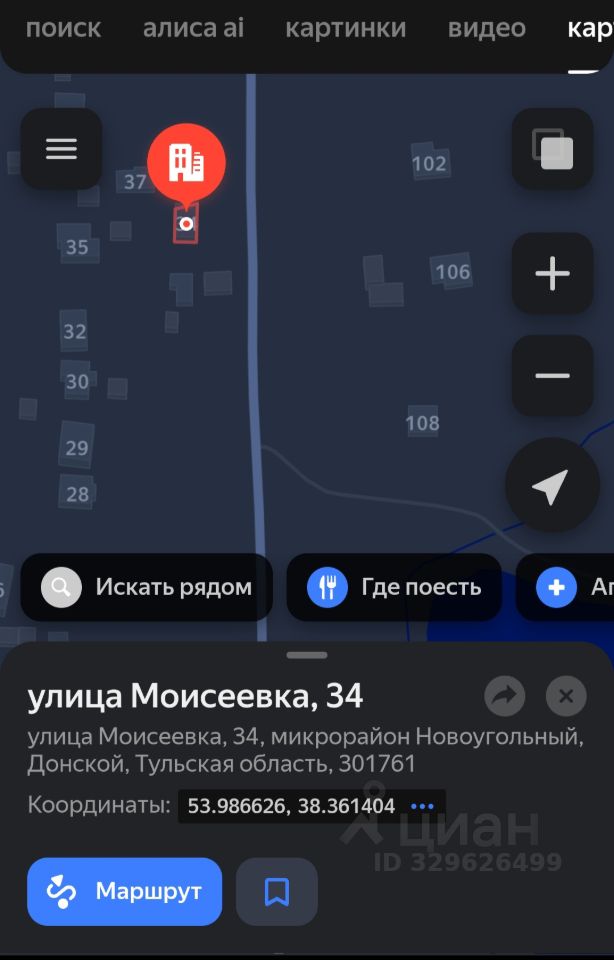
Task: Share the address улица Моисеевка, 34
Action: 504,696
